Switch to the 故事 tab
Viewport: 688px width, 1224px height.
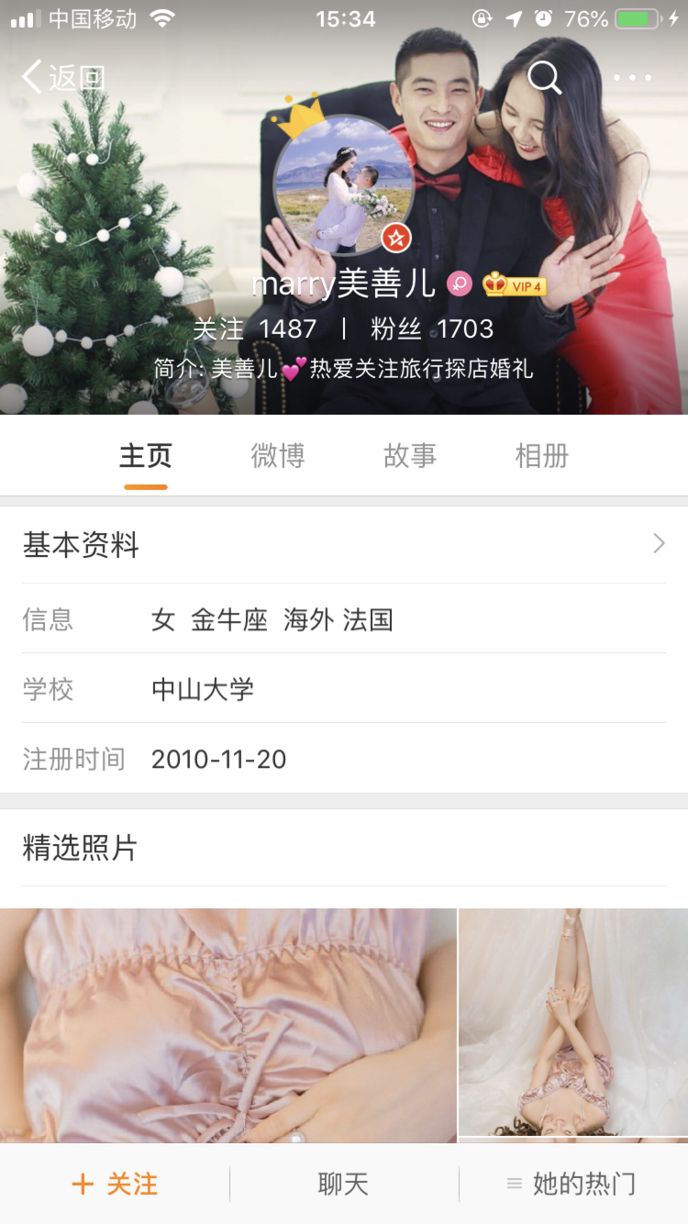pyautogui.click(x=410, y=456)
